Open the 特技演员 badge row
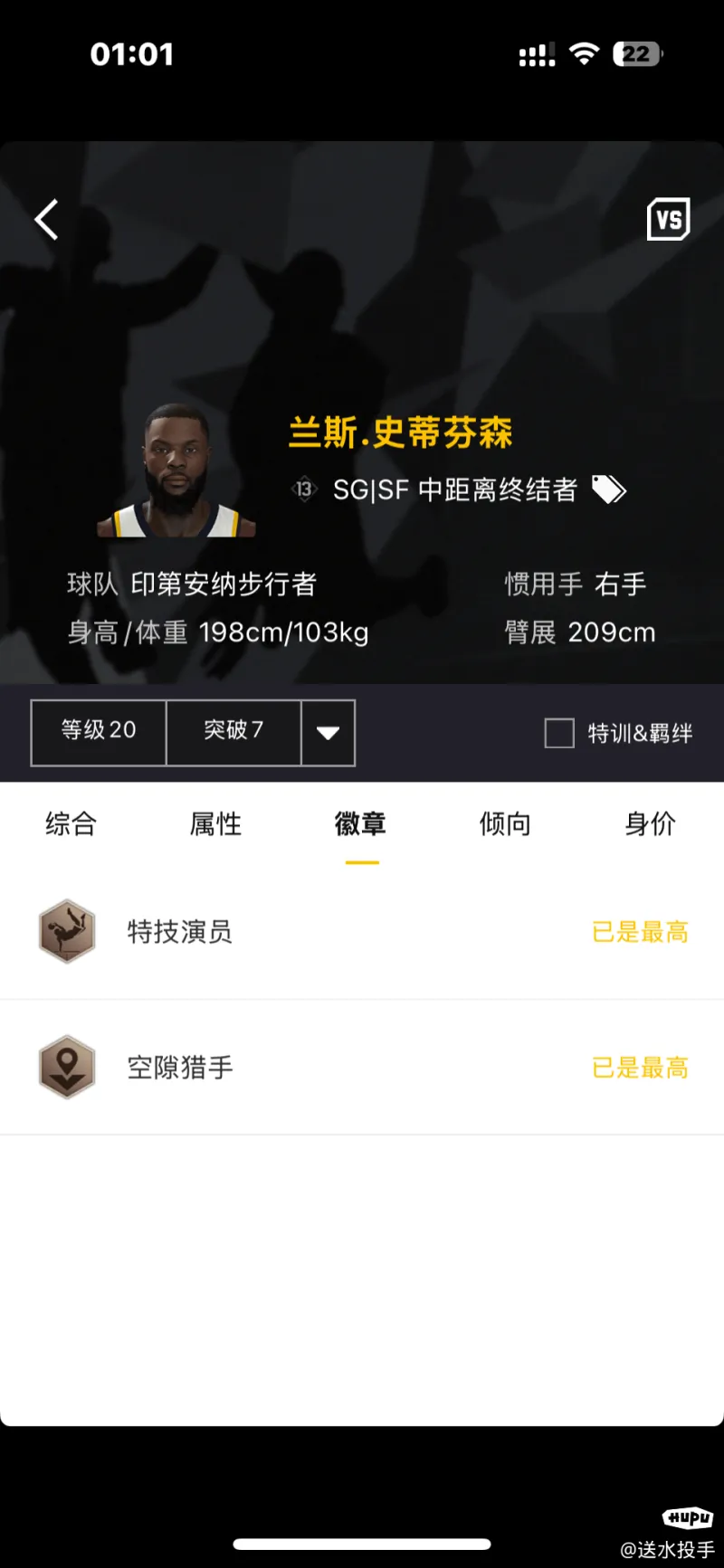The image size is (724, 1568). [362, 932]
